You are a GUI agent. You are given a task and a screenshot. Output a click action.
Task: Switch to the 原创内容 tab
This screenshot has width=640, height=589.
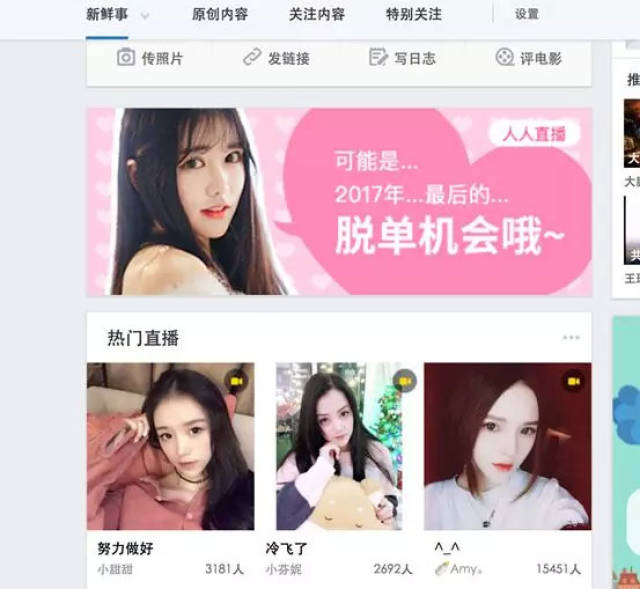220,15
